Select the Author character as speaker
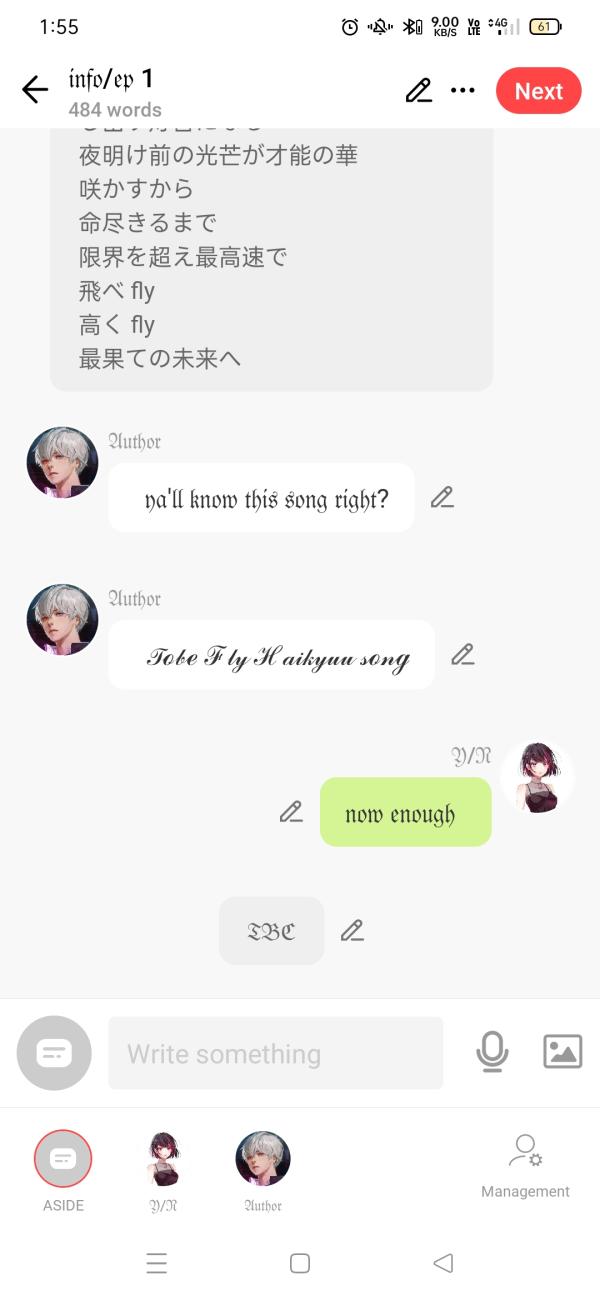This screenshot has width=600, height=1300. tap(263, 1172)
